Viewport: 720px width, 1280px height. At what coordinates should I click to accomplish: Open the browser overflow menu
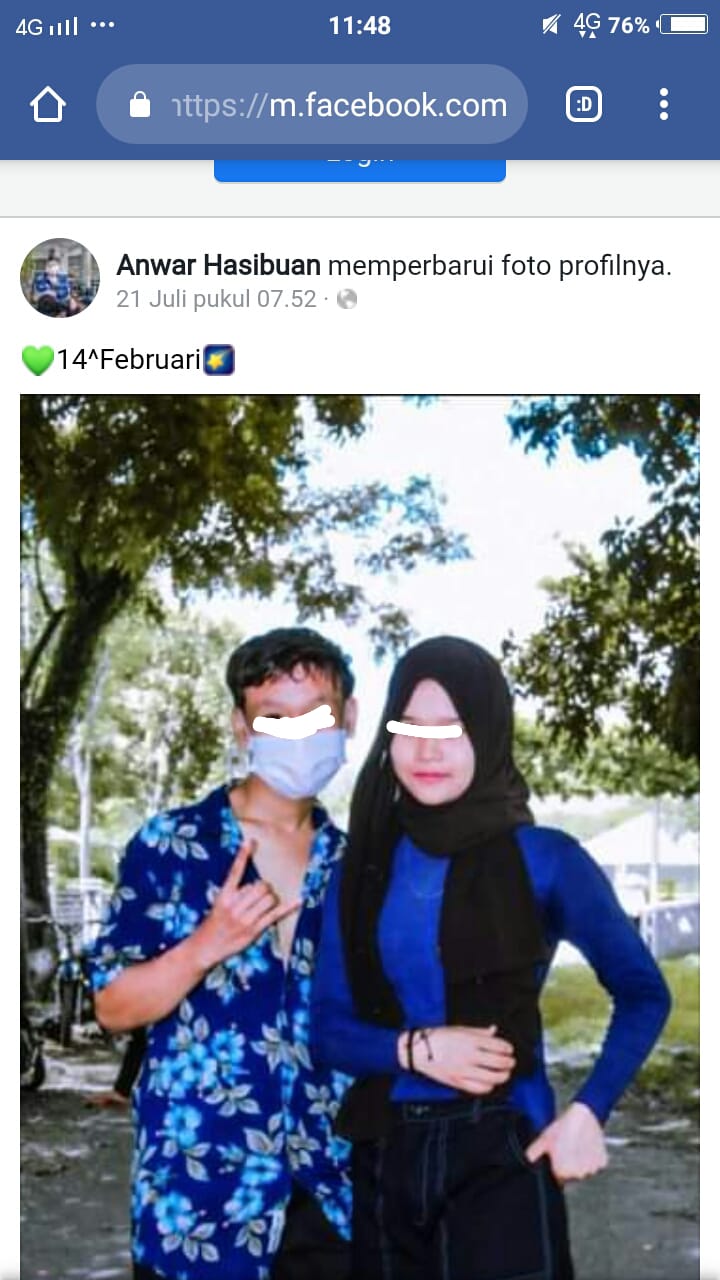pos(664,105)
